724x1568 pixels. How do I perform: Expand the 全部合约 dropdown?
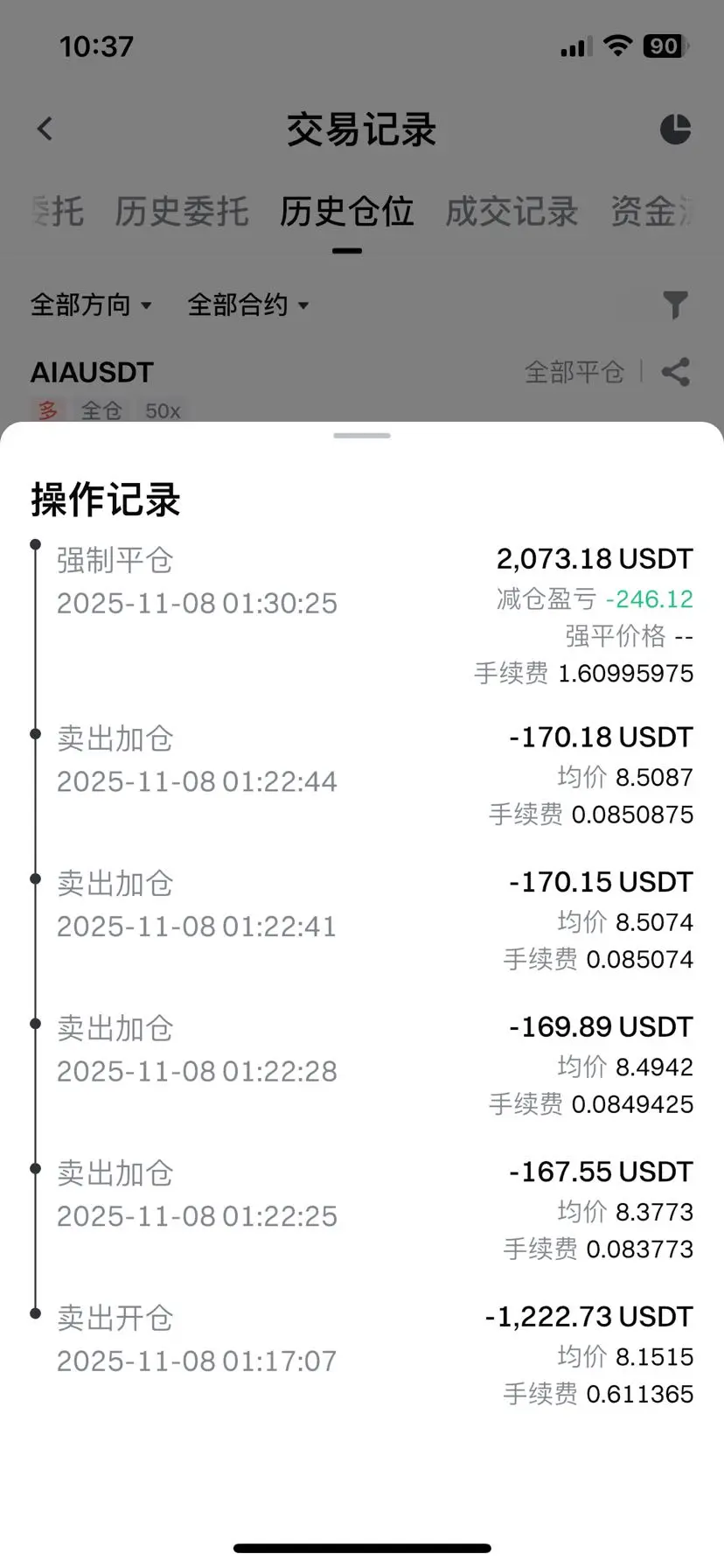[x=248, y=305]
